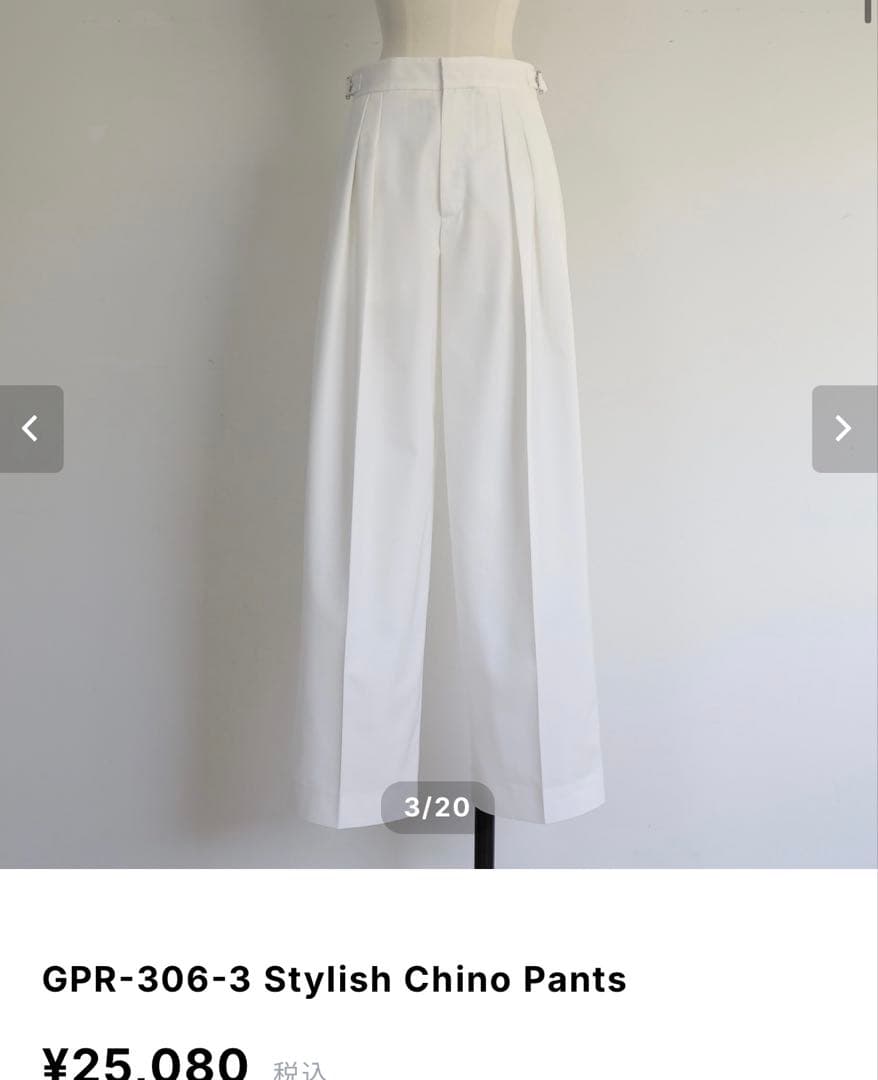878x1080 pixels.
Task: Open the photo position indicator showing 3/20
Action: (x=438, y=807)
